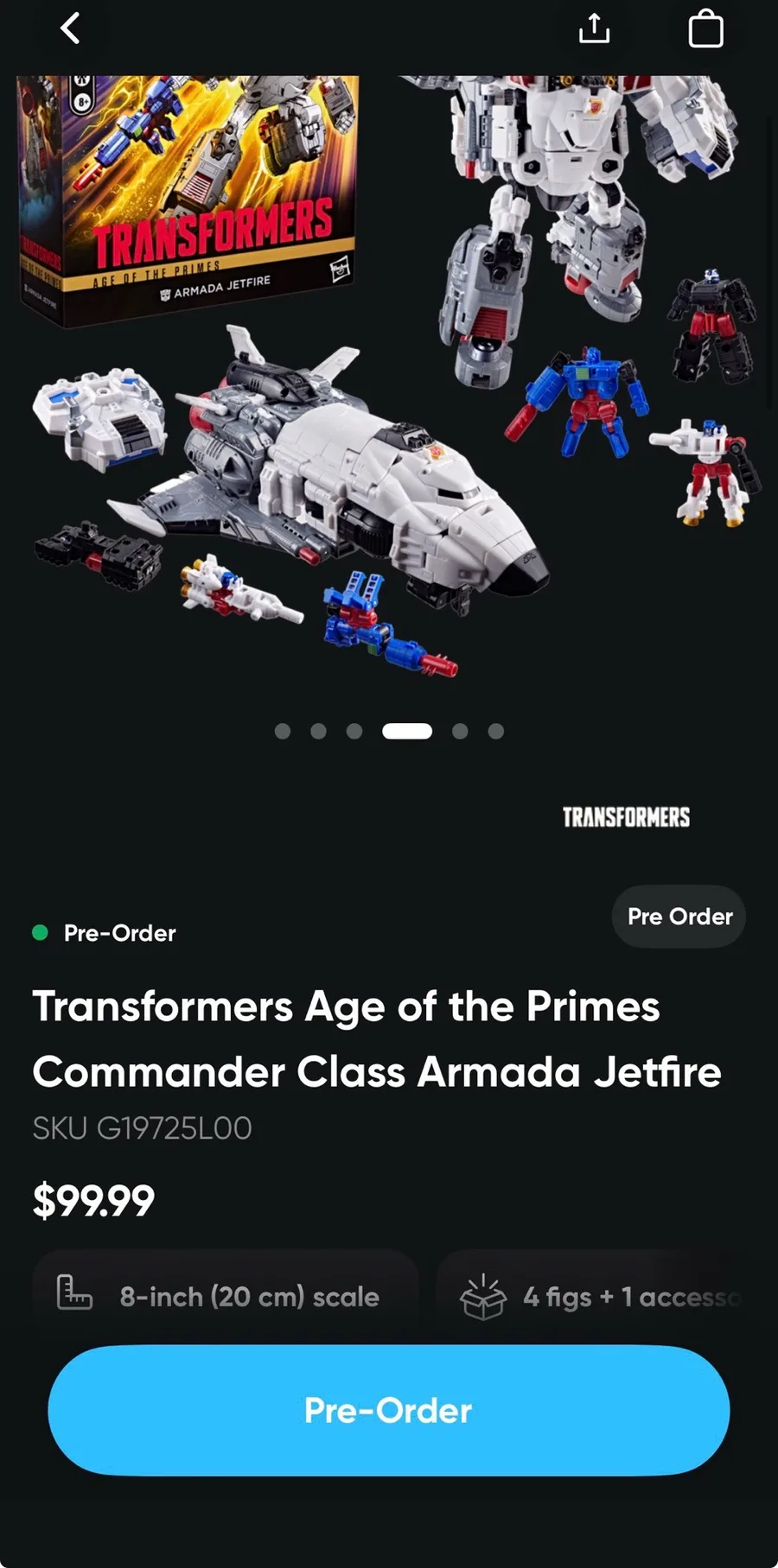The height and width of the screenshot is (1568, 778).
Task: Jump to the last image dot
Action: 495,731
